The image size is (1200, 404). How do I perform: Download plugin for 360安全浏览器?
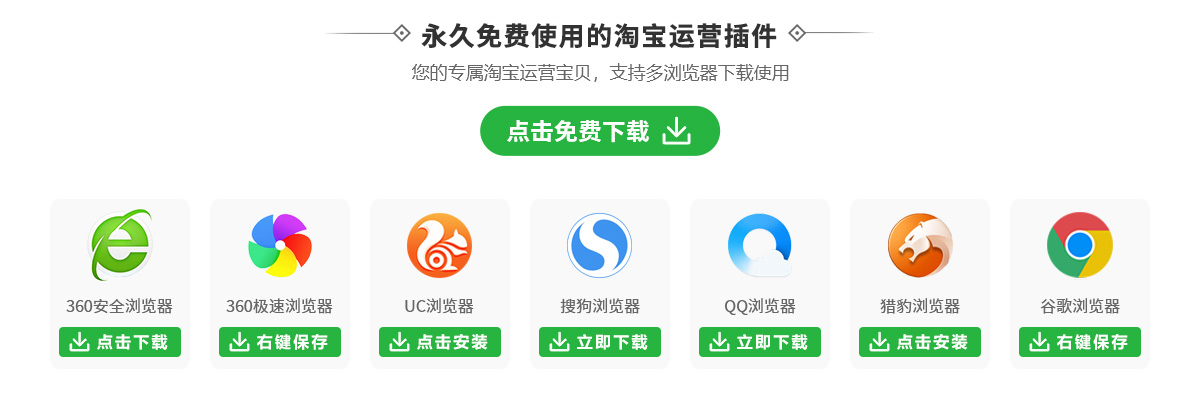click(120, 342)
